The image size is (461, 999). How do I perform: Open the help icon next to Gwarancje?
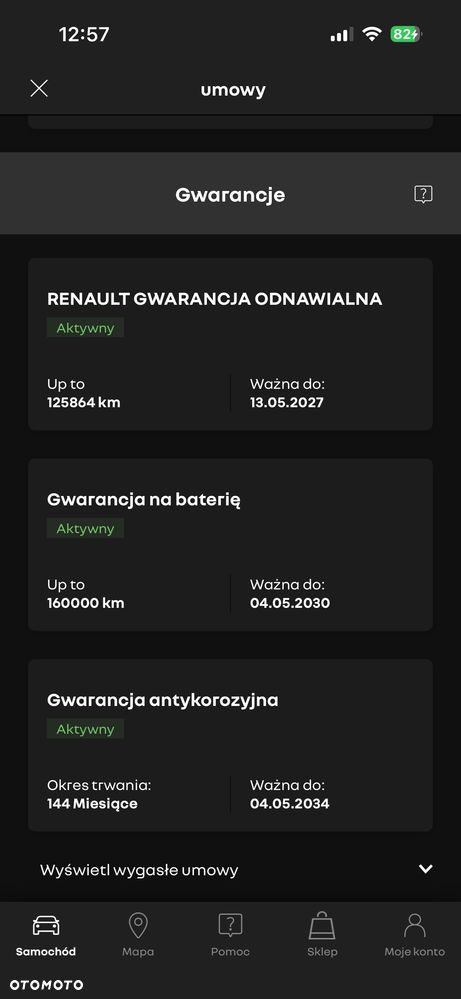(423, 194)
